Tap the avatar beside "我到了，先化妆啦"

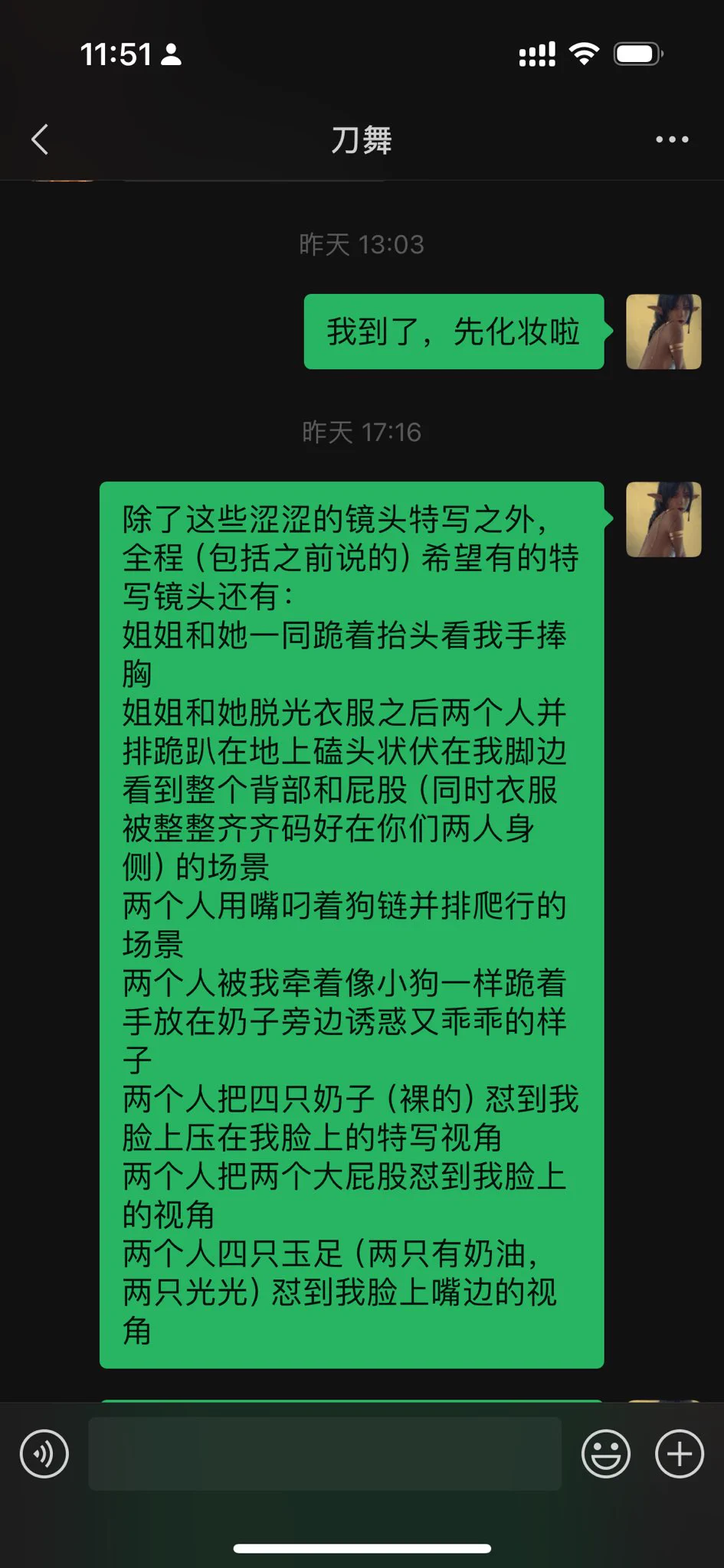663,332
